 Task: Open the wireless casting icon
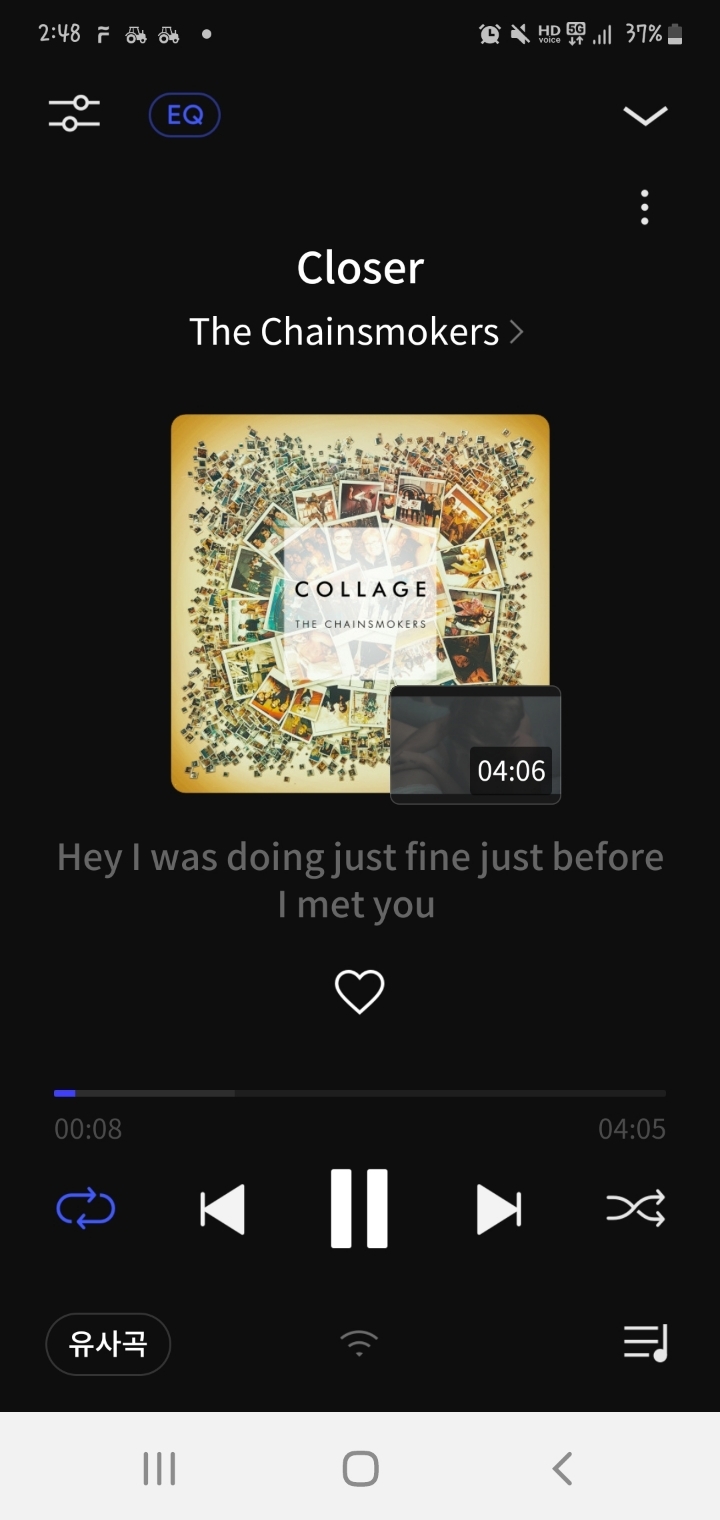[359, 1343]
